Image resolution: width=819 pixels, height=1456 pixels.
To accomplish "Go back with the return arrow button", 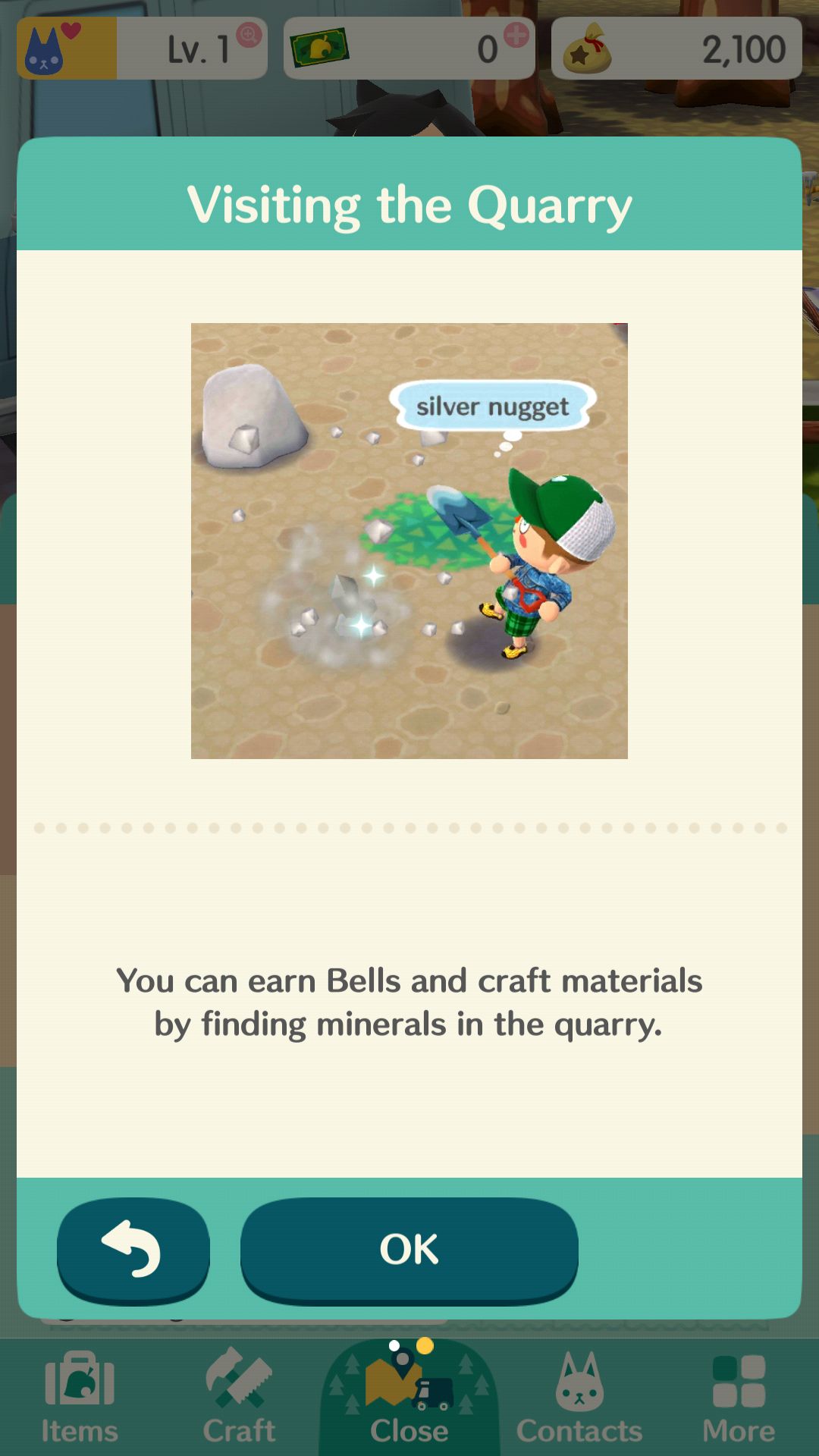I will [133, 1249].
